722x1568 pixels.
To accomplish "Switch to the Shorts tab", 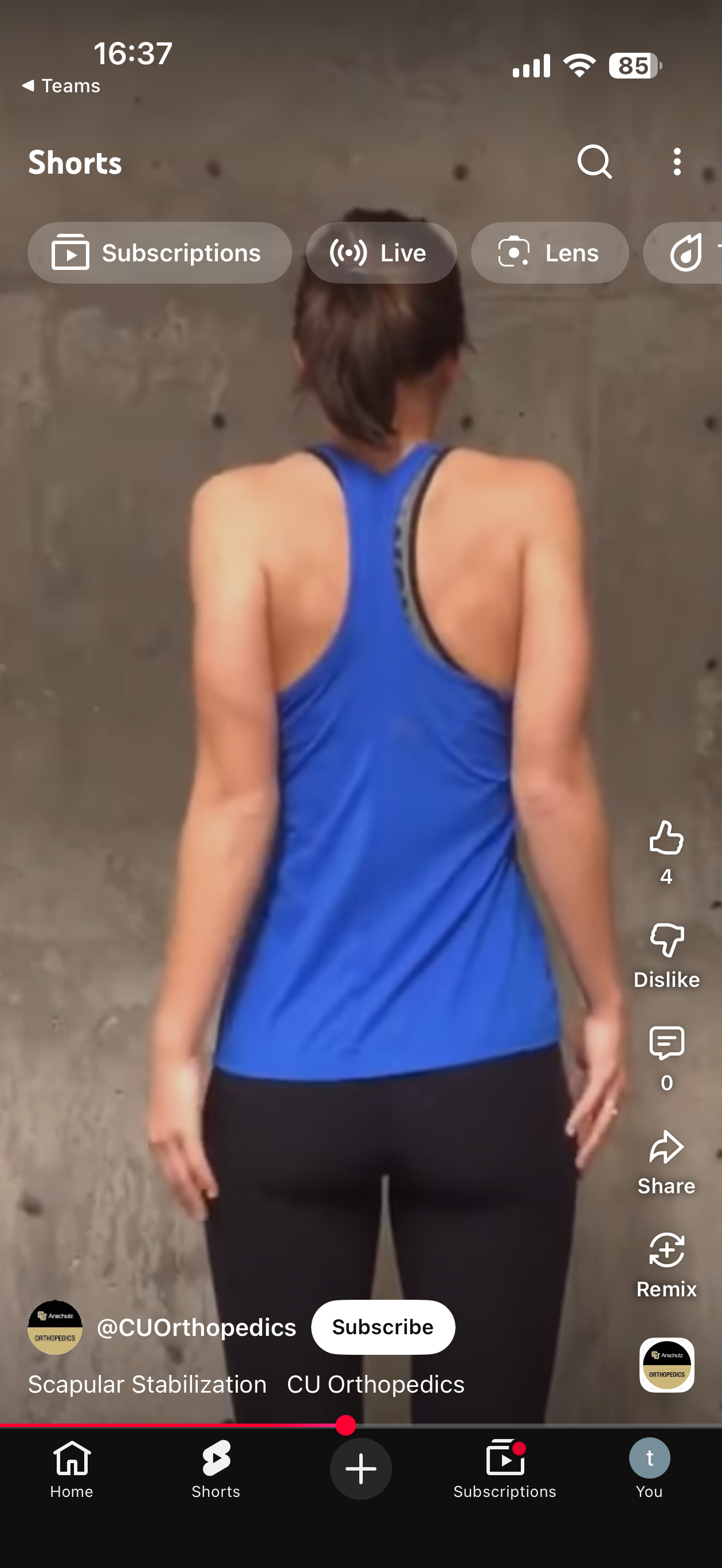I will [216, 1468].
